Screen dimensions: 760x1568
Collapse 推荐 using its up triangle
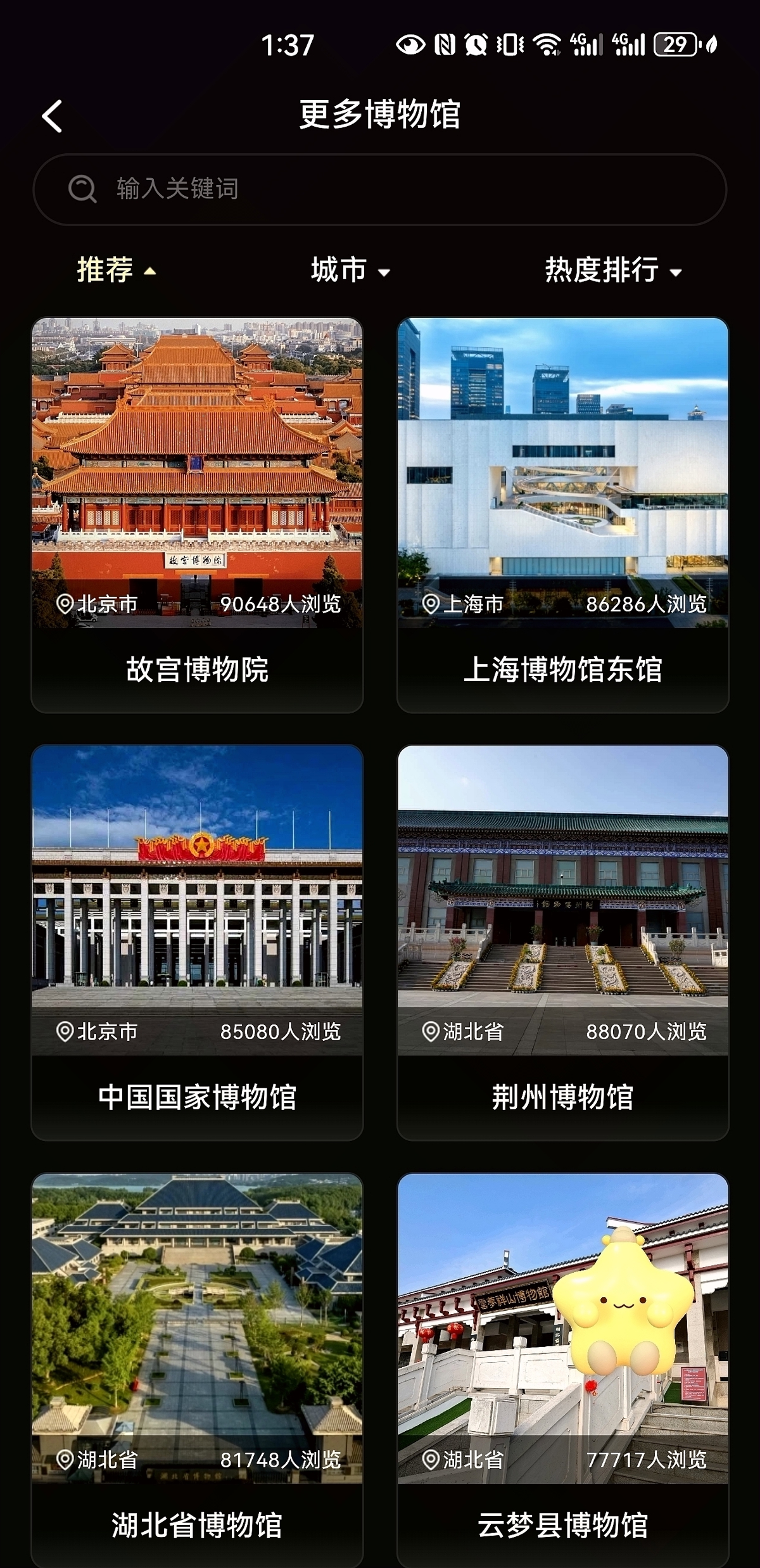coord(149,271)
